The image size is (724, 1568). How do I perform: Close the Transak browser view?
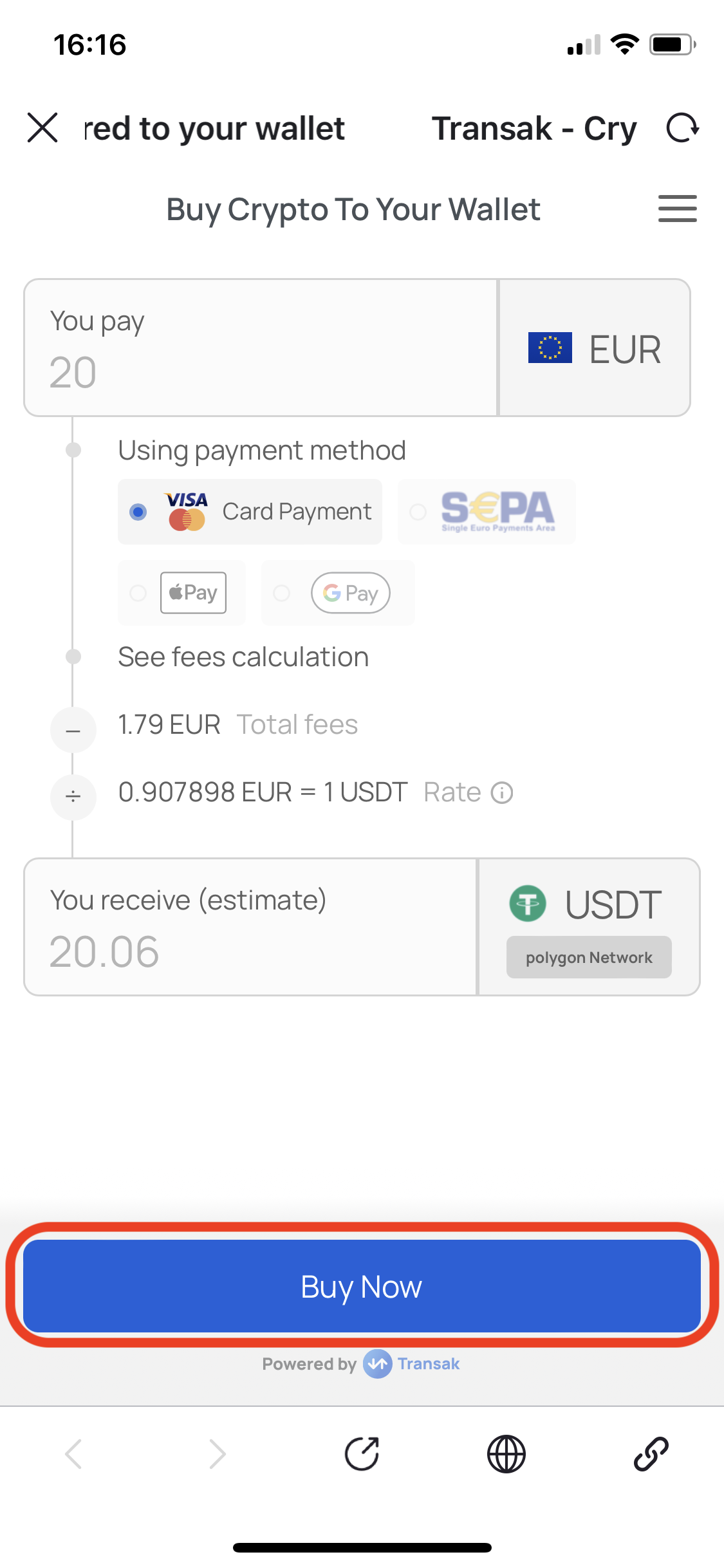42,127
